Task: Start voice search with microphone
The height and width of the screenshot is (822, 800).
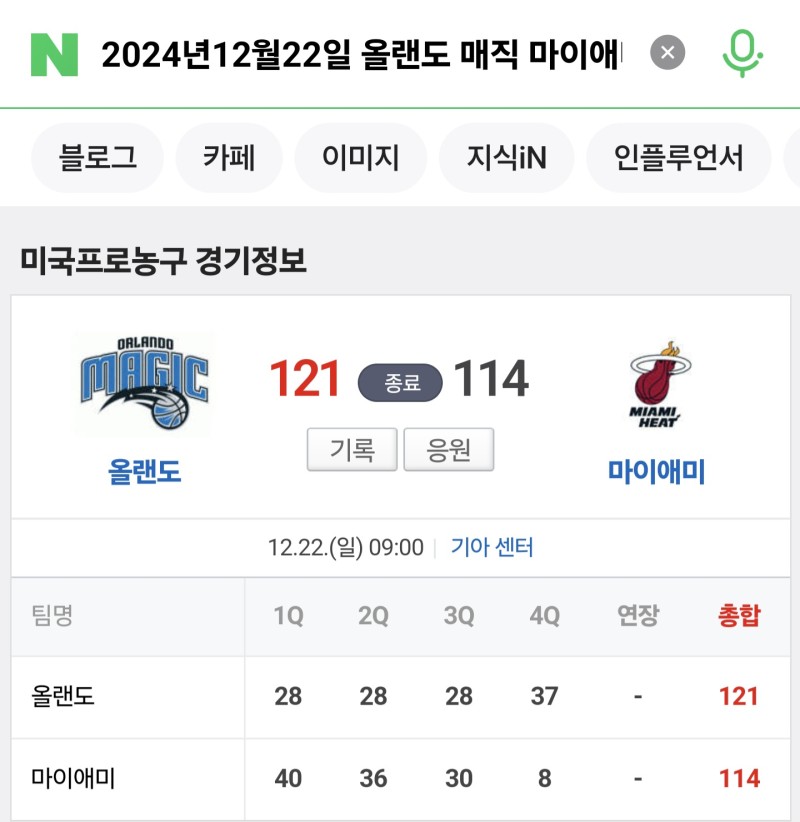Action: 742,53
